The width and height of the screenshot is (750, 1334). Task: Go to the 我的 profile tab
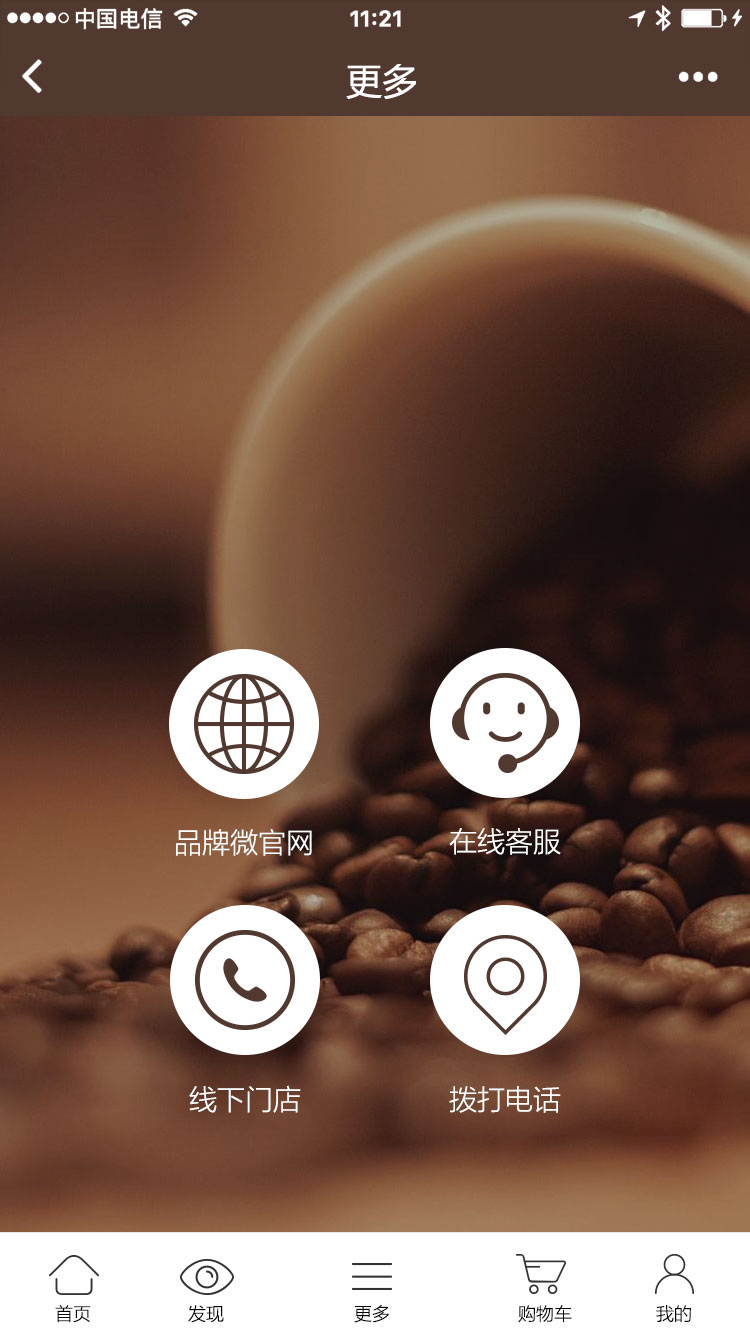point(673,1287)
